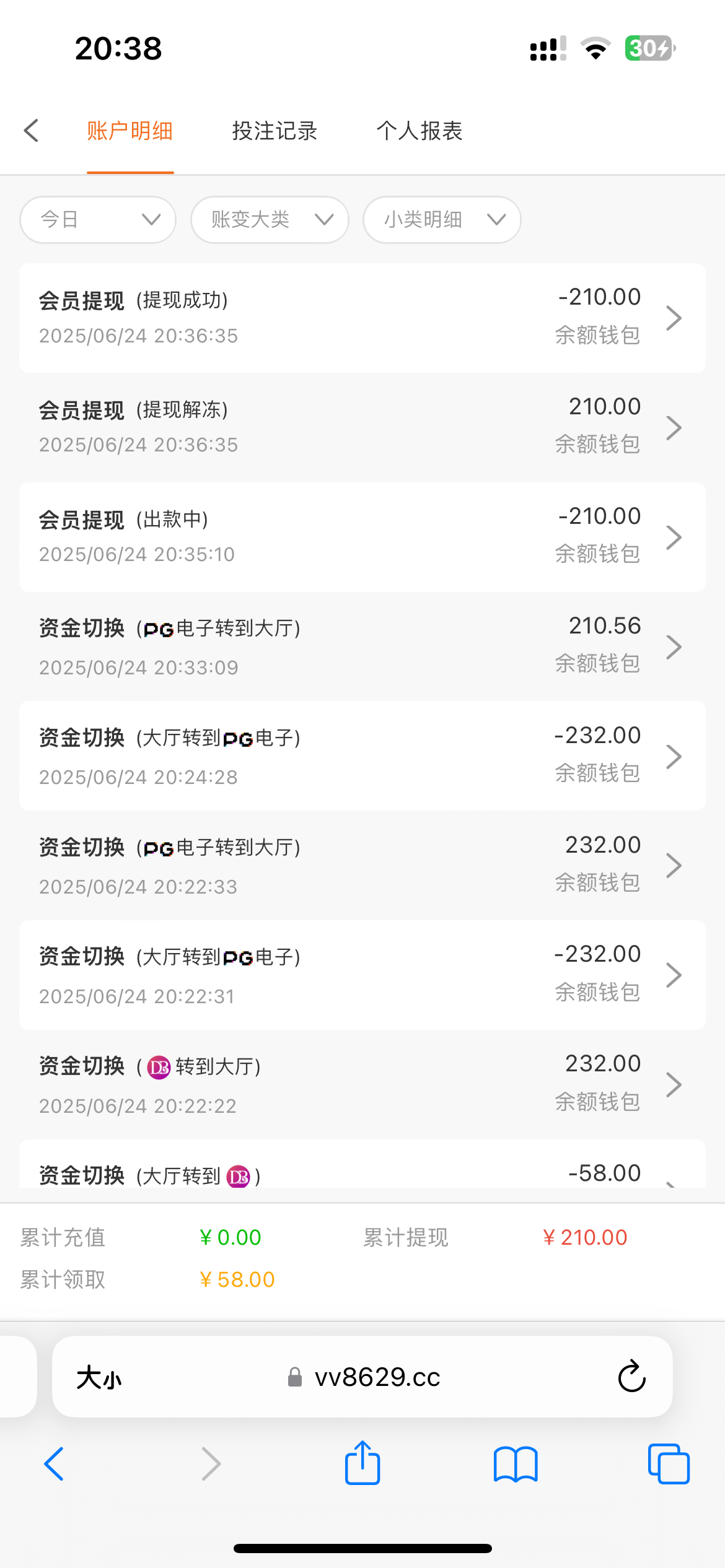Open the 小类明细 filter dropdown

point(441,219)
